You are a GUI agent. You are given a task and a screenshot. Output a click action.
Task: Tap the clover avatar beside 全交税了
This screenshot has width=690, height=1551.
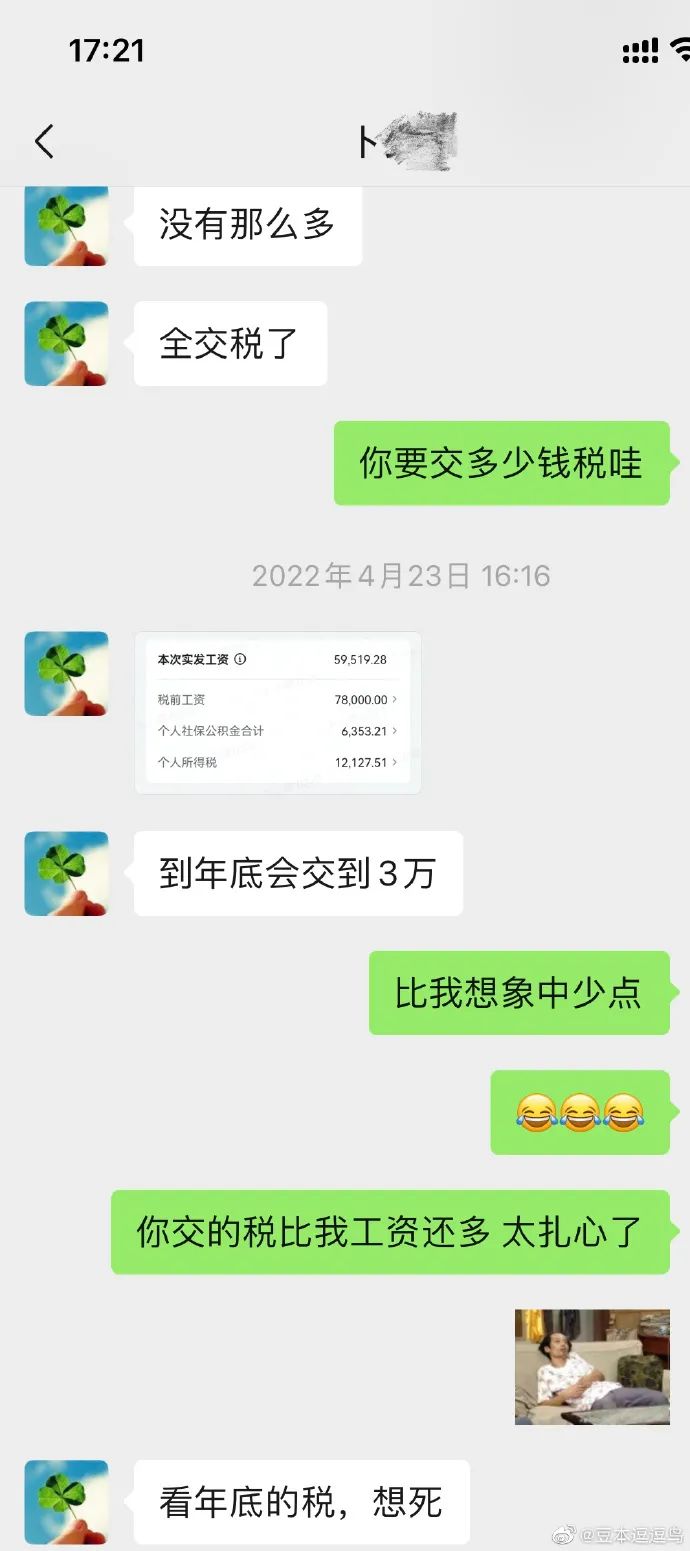[66, 343]
